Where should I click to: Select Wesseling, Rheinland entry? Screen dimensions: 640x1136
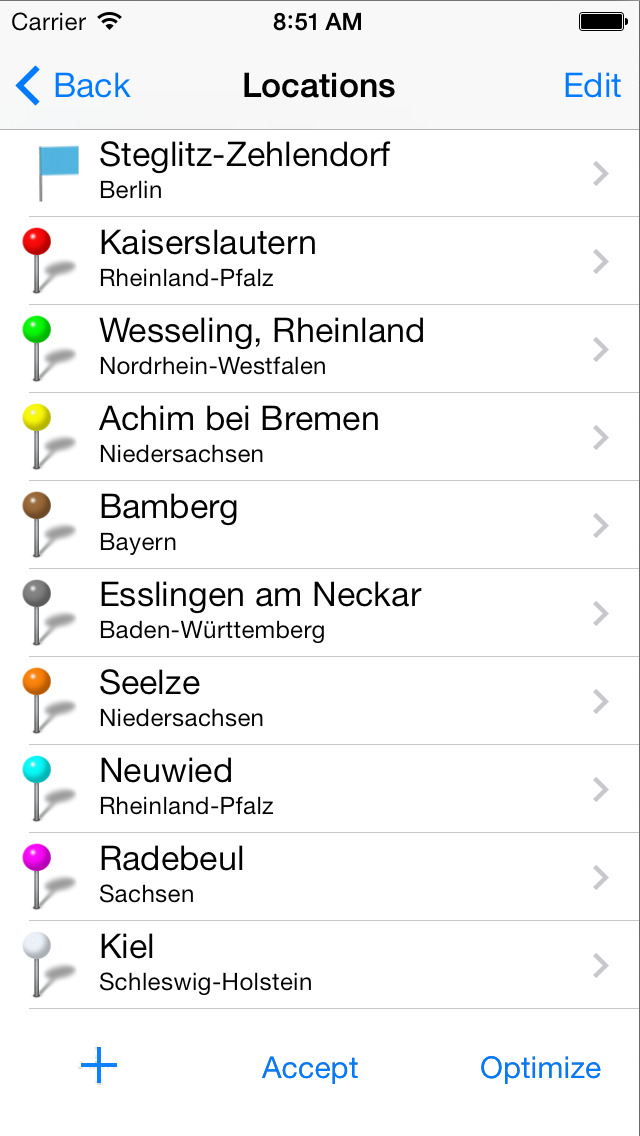pos(320,349)
